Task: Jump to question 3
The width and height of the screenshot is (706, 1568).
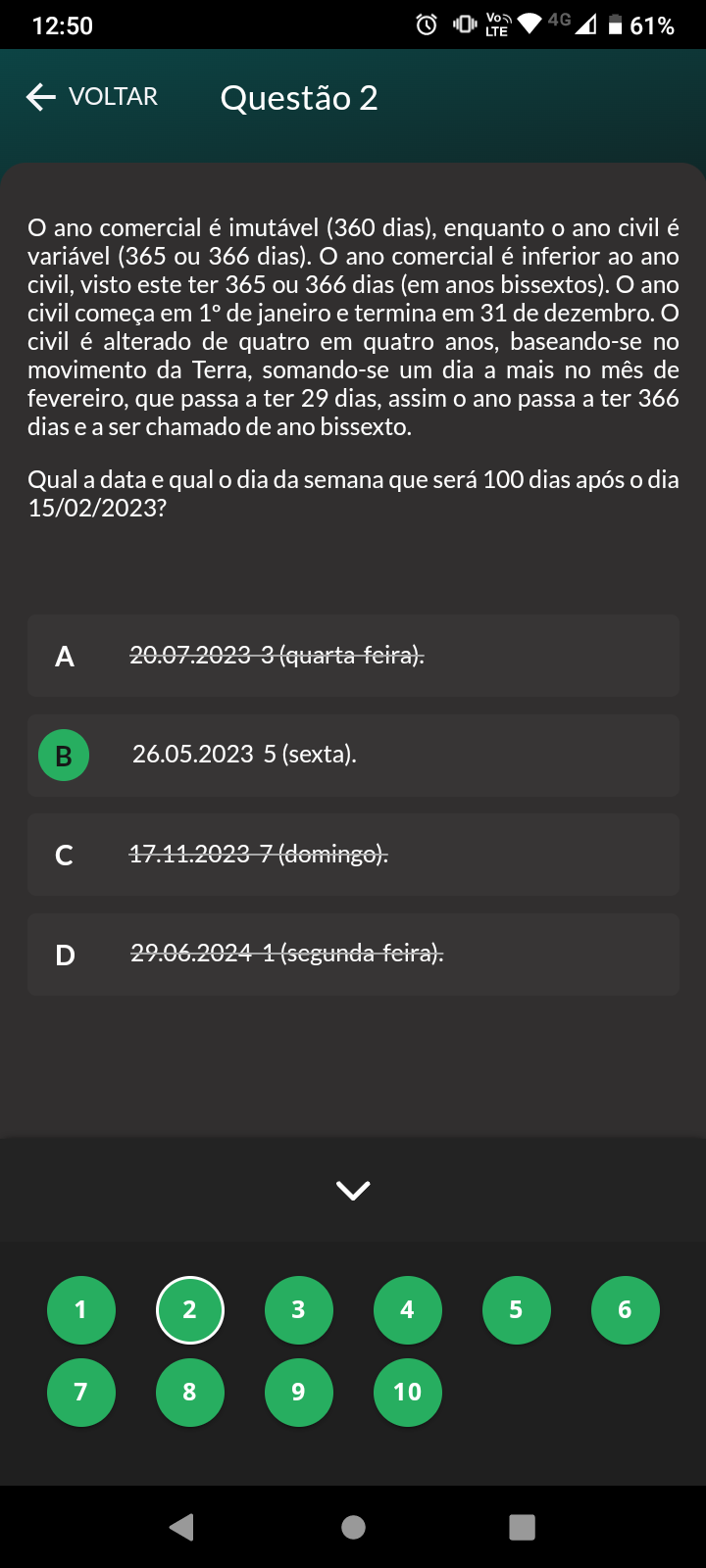Action: 299,1310
